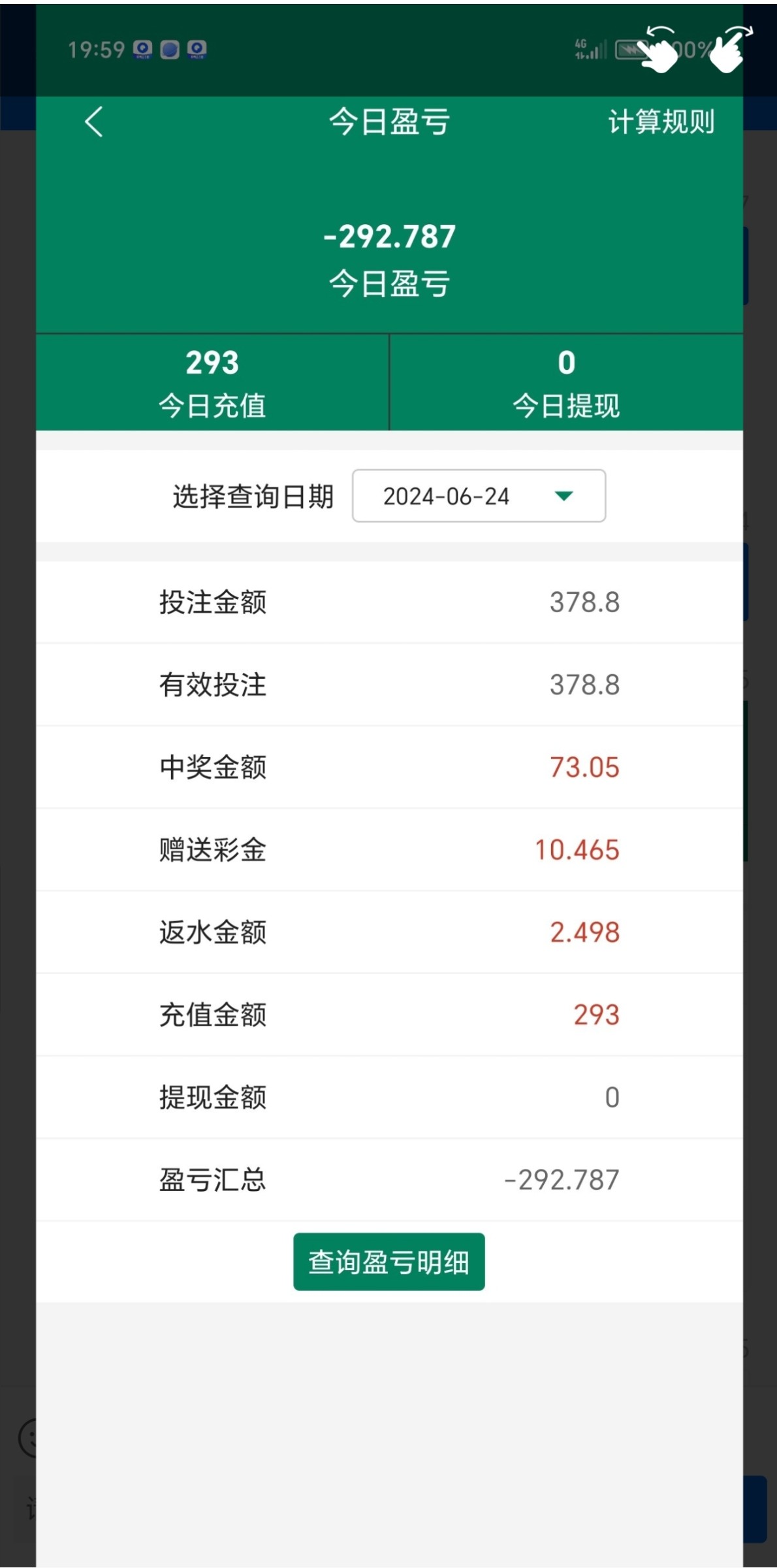This screenshot has width=777, height=1568.
Task: Go back using the arrow
Action: click(94, 122)
